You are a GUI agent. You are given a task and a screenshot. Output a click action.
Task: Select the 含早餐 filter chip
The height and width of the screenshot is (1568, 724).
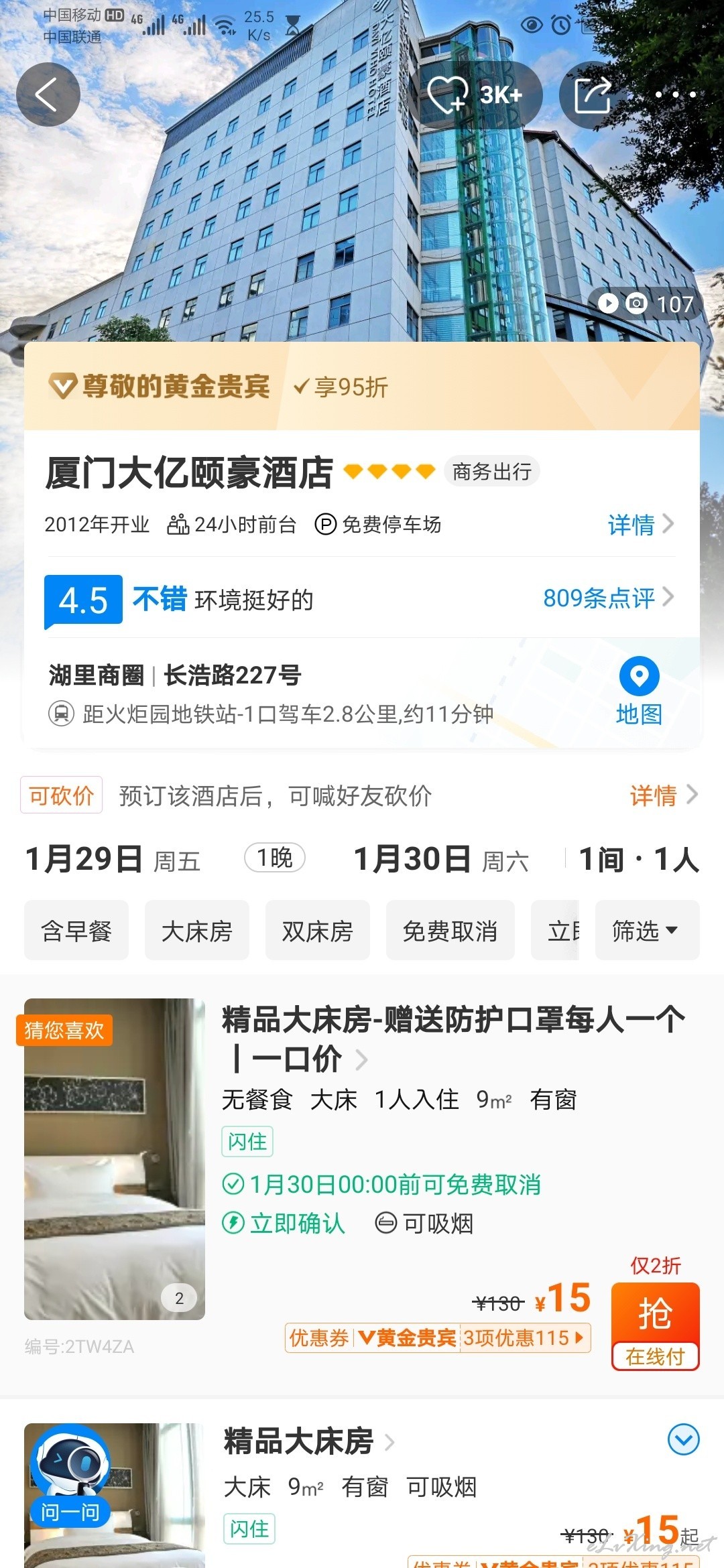click(76, 930)
